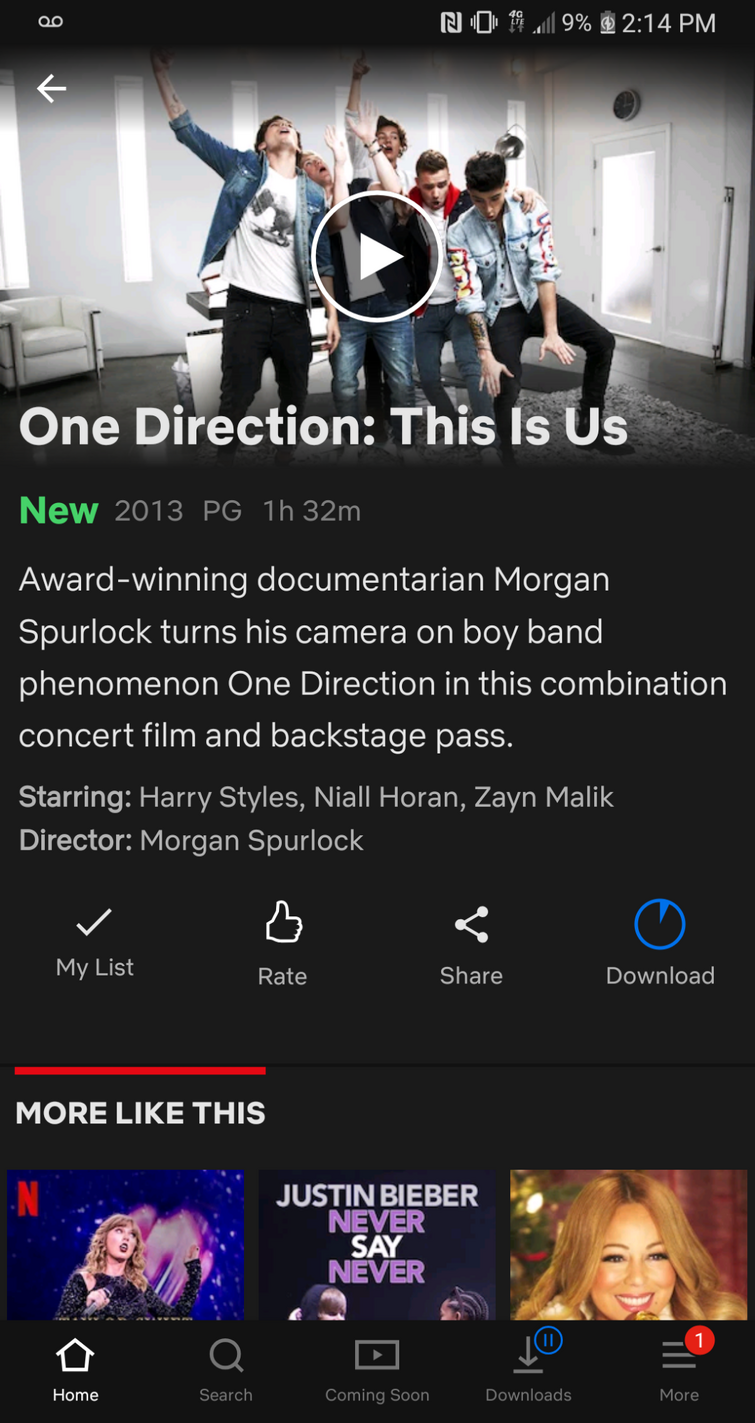Image resolution: width=755 pixels, height=1423 pixels.
Task: Open the More menu tab
Action: click(x=679, y=1371)
